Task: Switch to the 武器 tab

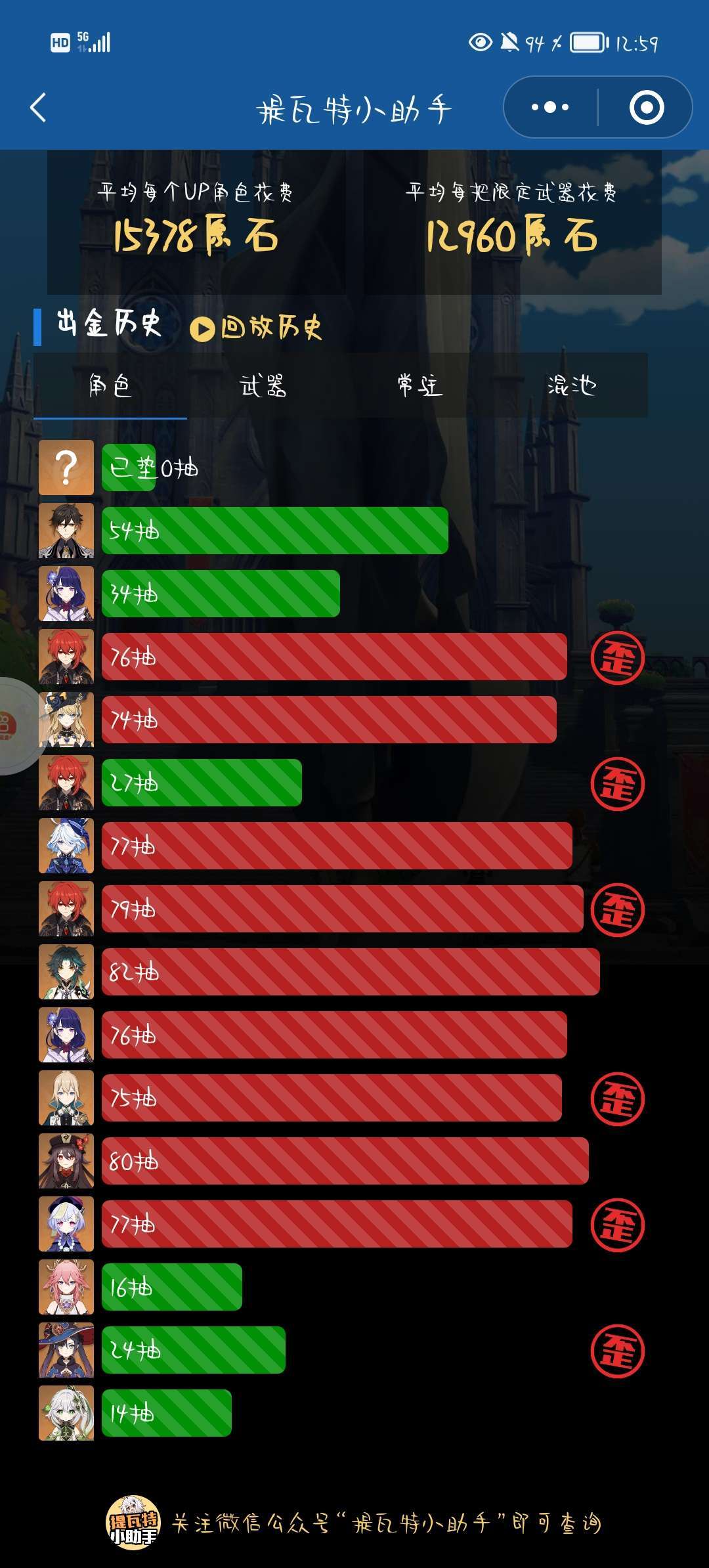Action: 263,385
